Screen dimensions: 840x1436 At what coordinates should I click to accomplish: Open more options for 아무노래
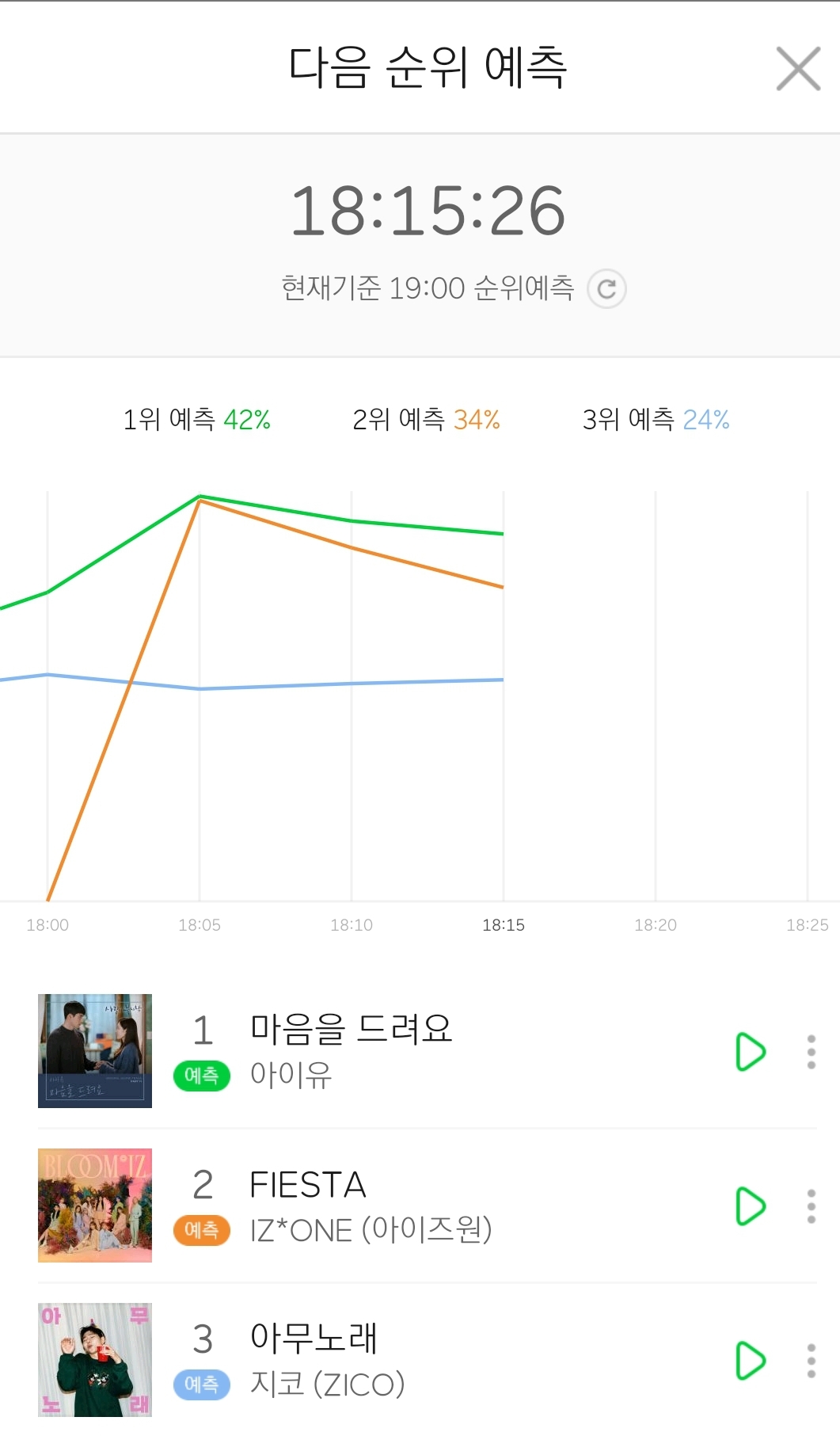click(811, 1361)
